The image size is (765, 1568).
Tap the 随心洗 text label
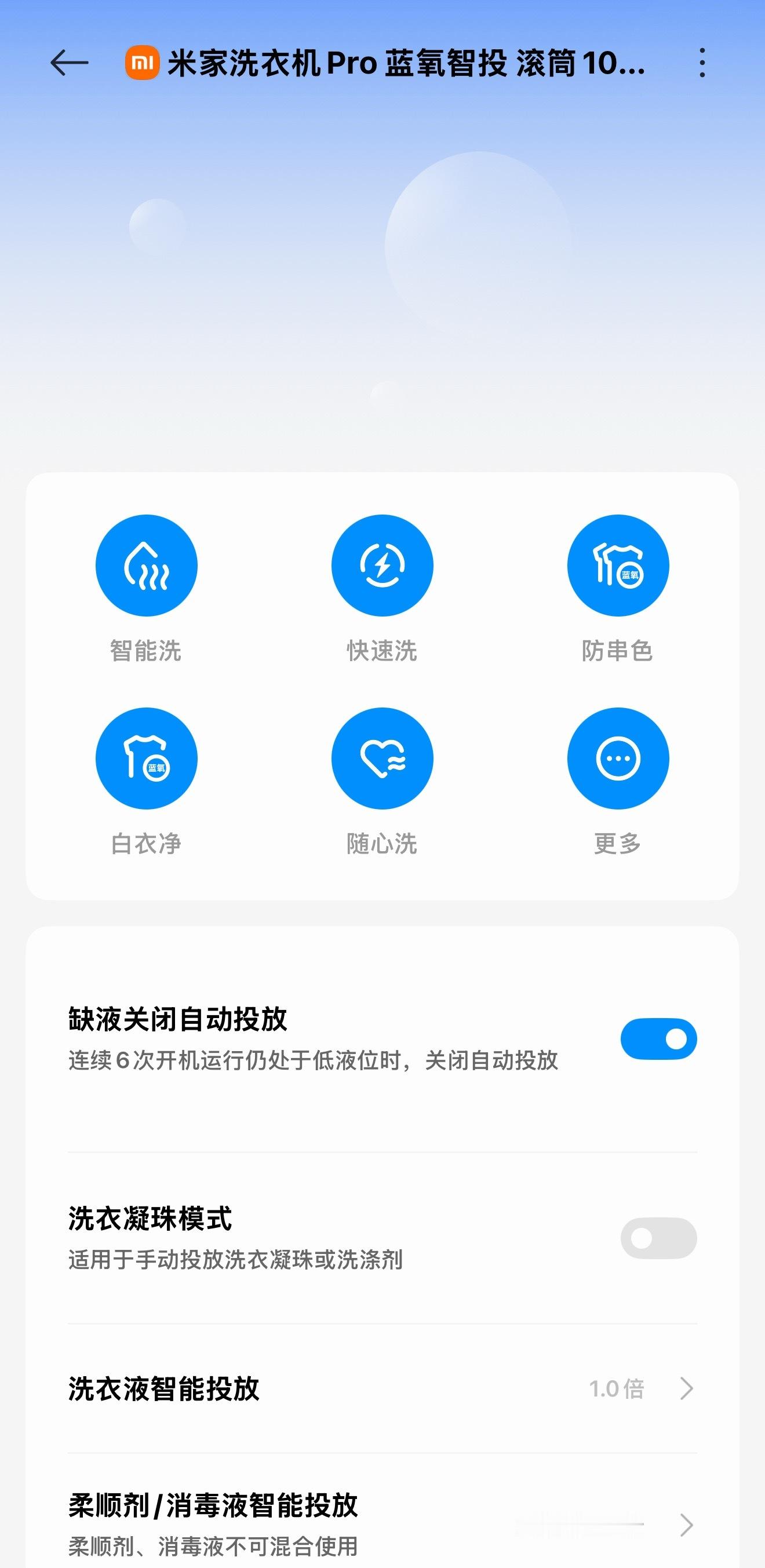382,844
